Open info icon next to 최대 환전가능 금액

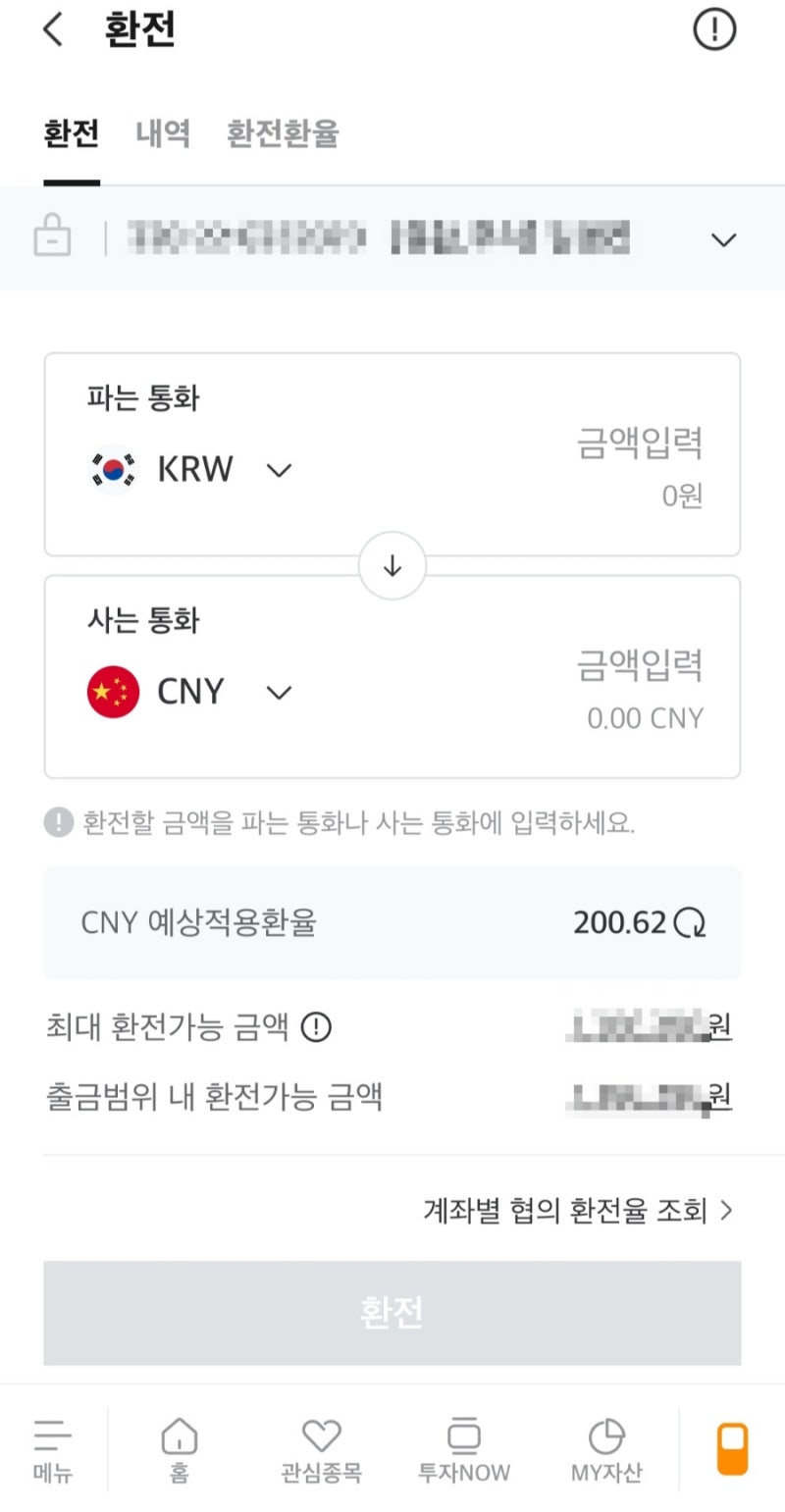(x=316, y=1027)
